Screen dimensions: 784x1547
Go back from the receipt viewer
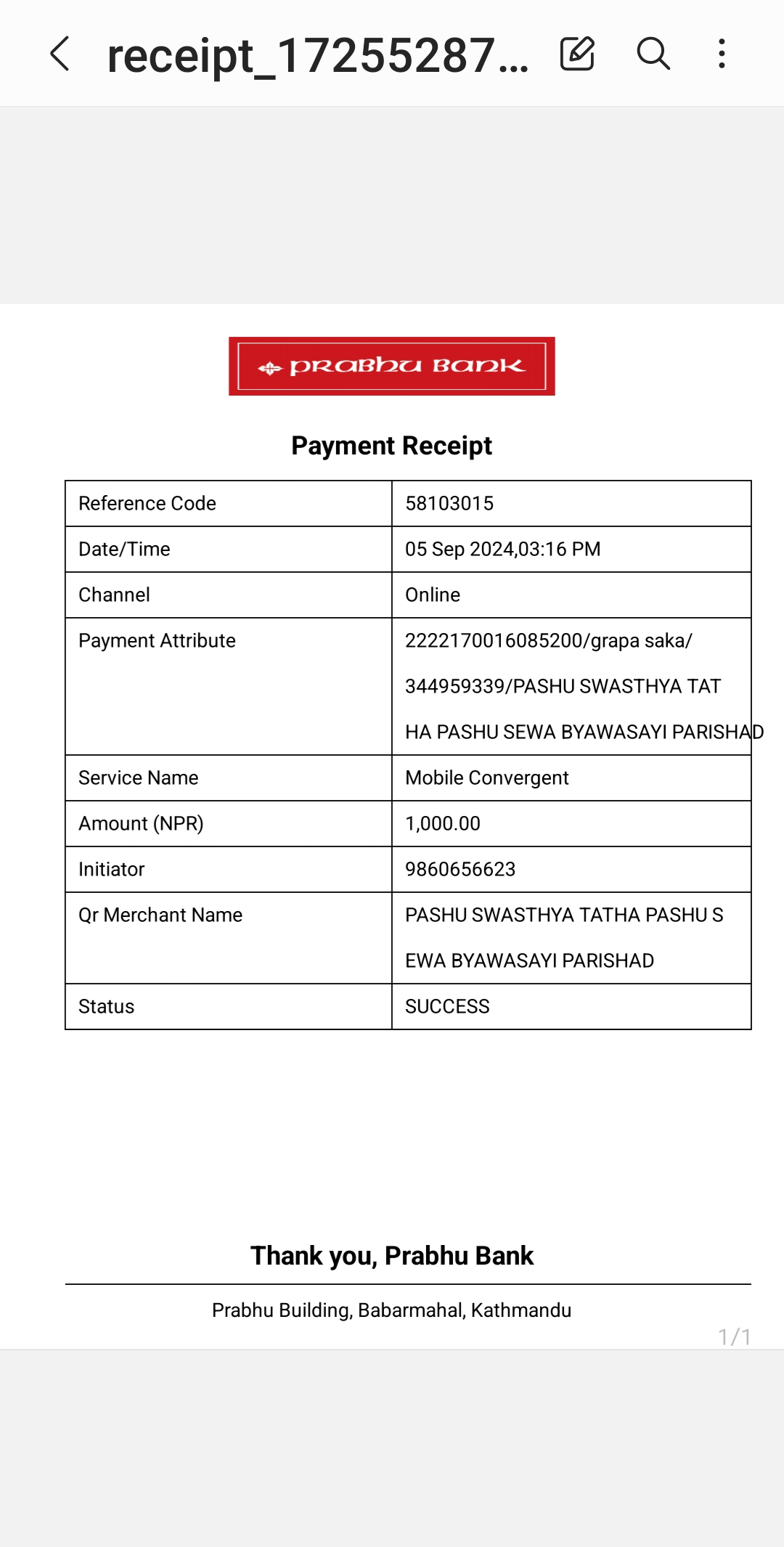tap(60, 54)
